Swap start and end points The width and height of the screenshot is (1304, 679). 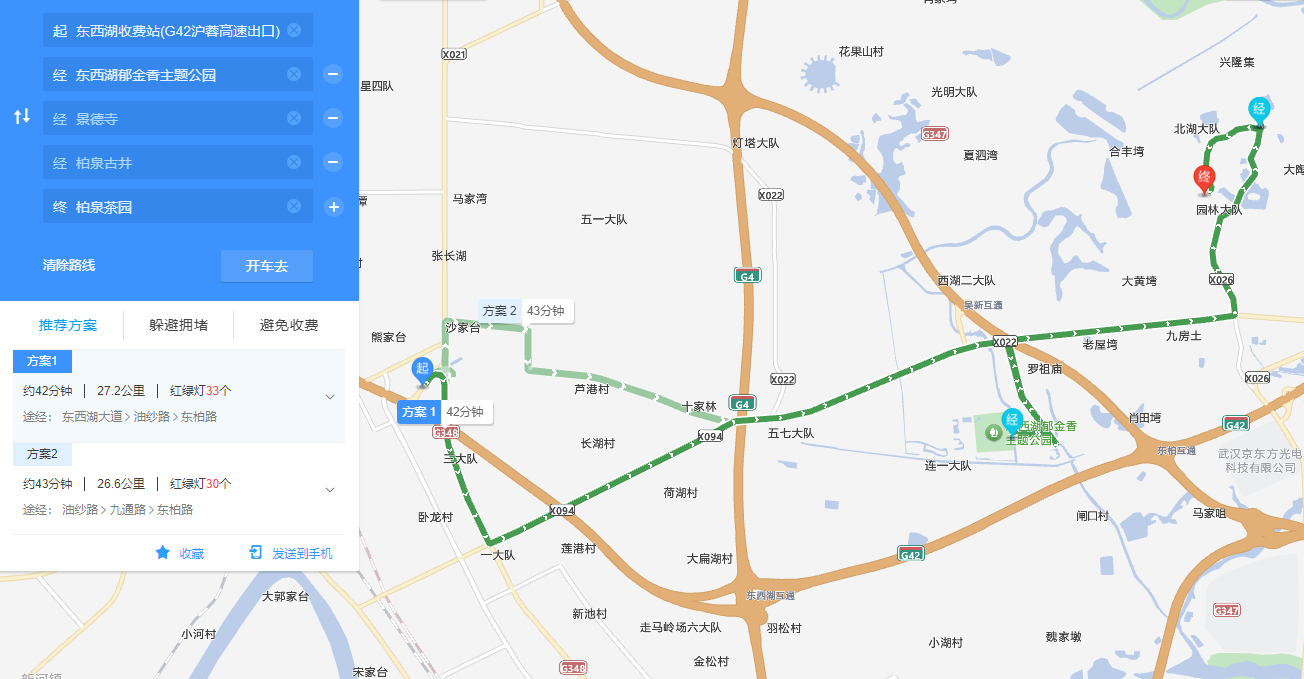[21, 117]
